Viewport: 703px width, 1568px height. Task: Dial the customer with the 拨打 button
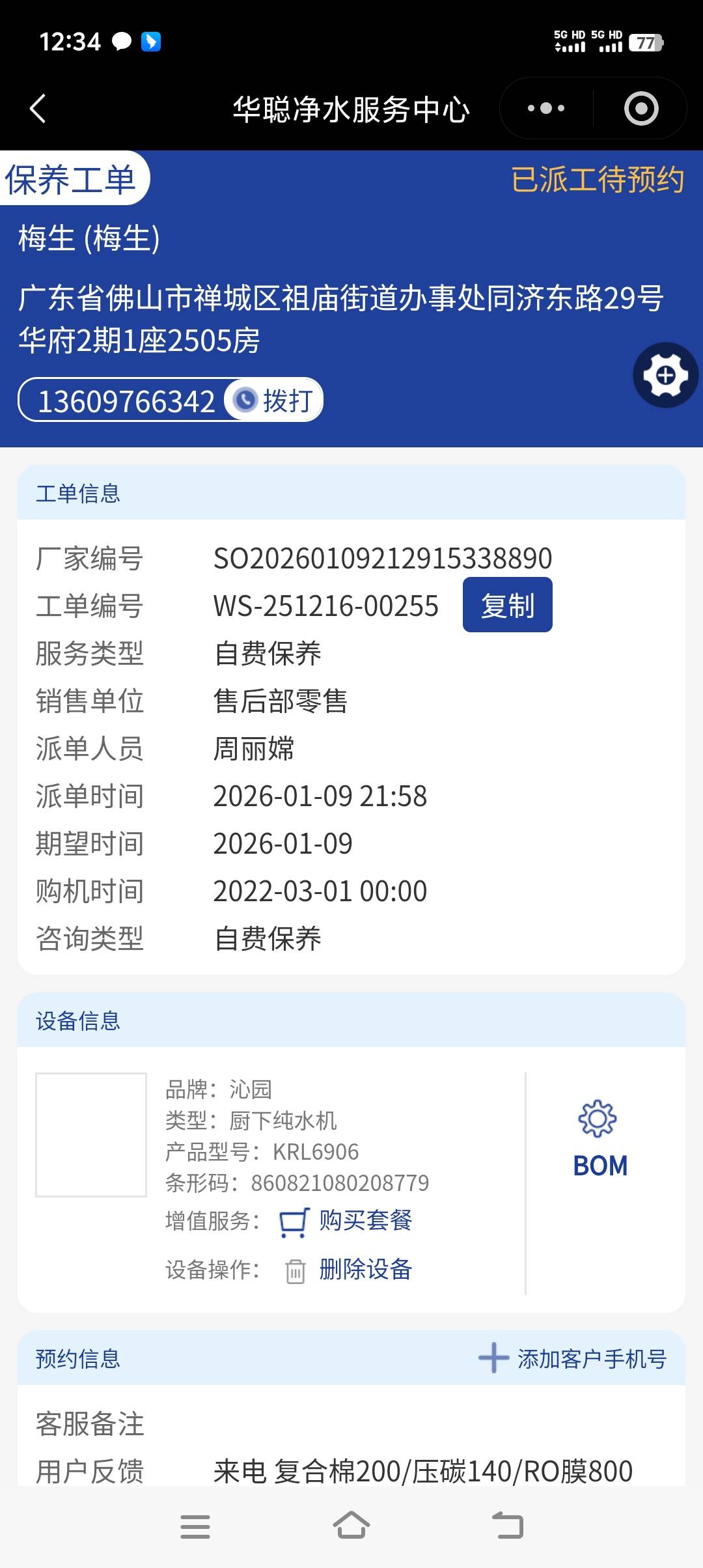275,400
